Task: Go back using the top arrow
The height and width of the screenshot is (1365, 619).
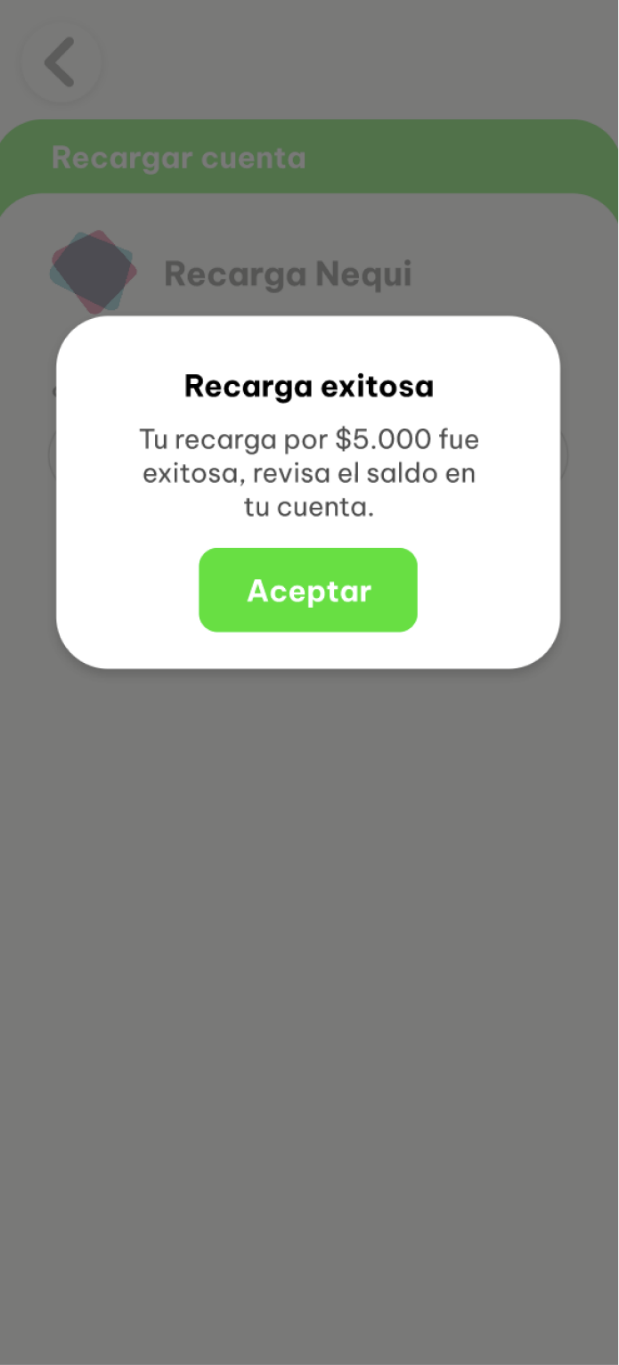Action: coord(61,62)
